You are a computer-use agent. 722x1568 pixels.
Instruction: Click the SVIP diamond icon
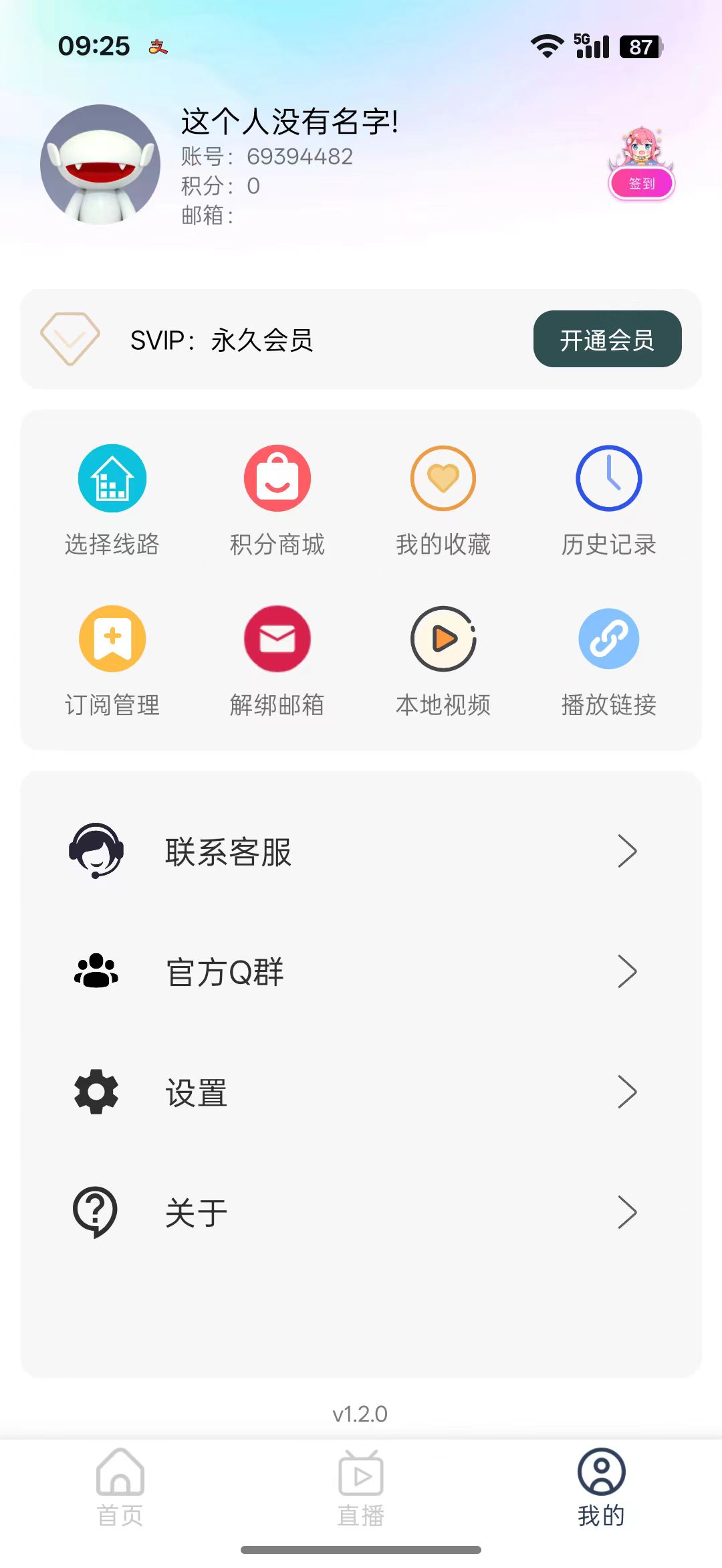tap(70, 339)
